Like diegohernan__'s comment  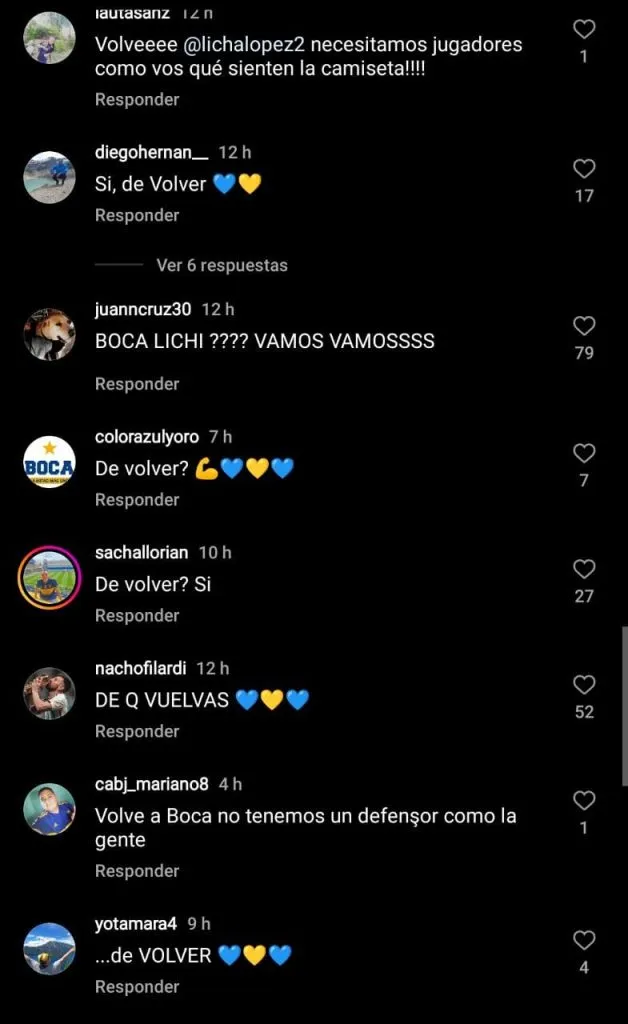tap(584, 169)
